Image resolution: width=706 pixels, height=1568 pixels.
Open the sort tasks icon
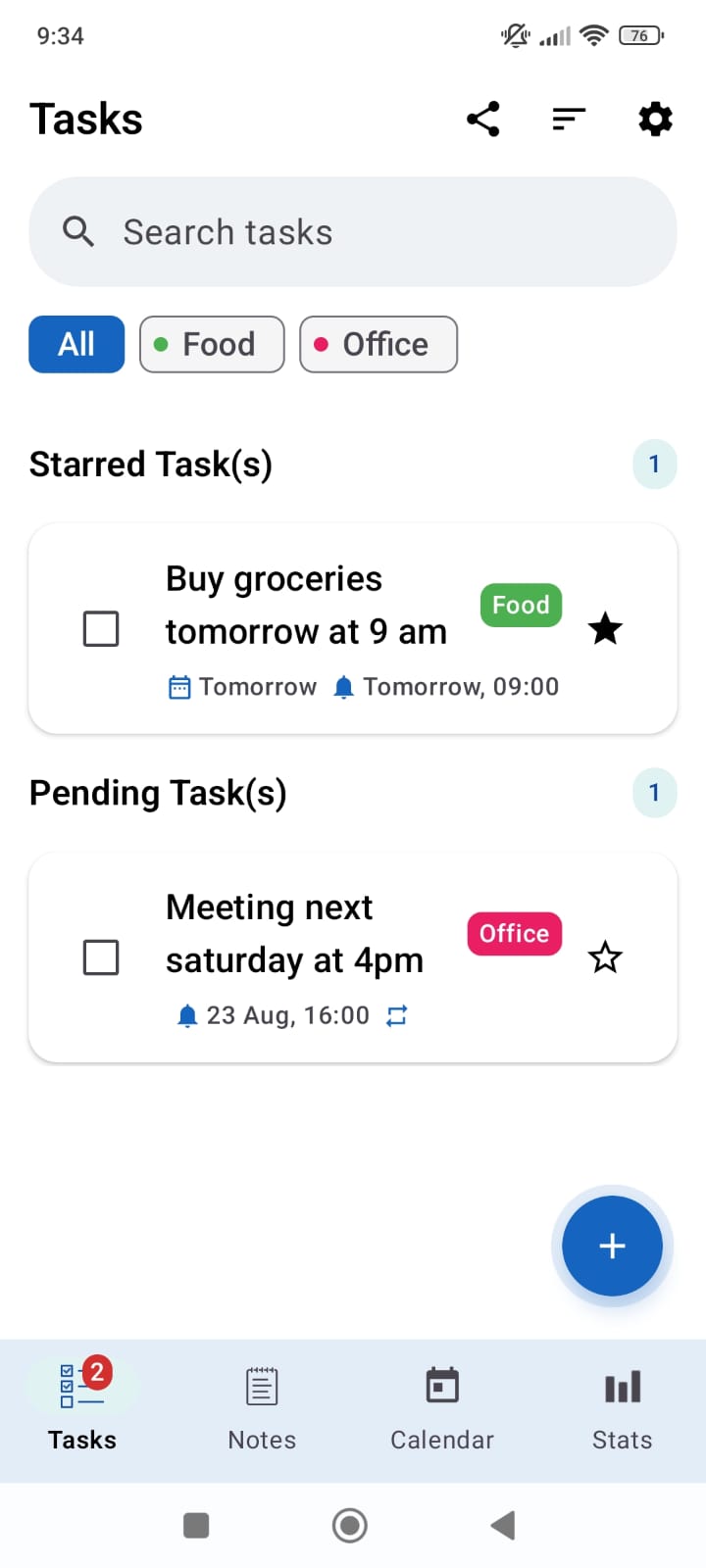(x=569, y=119)
